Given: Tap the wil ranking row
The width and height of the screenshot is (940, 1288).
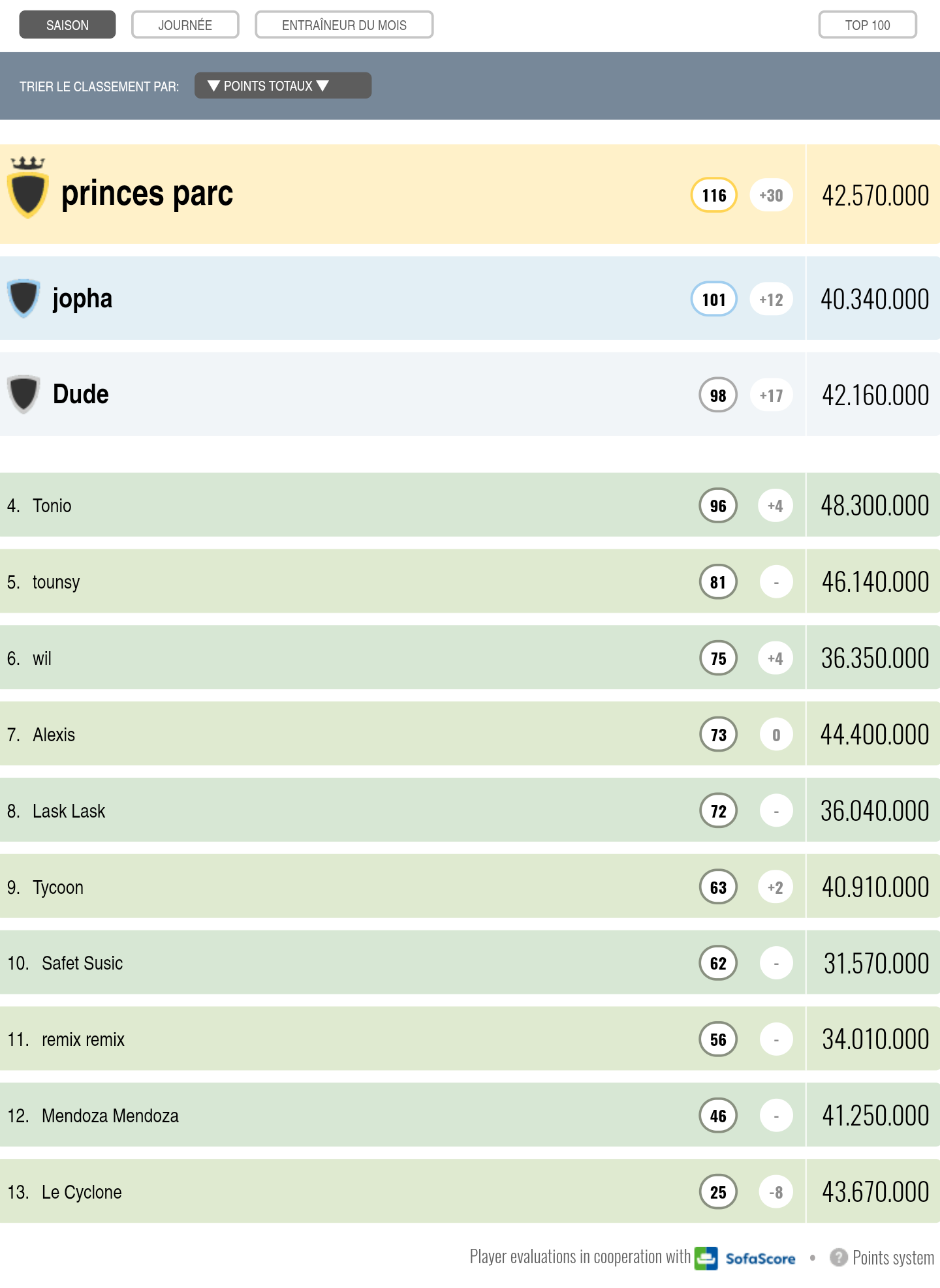Looking at the screenshot, I should [x=42, y=658].
